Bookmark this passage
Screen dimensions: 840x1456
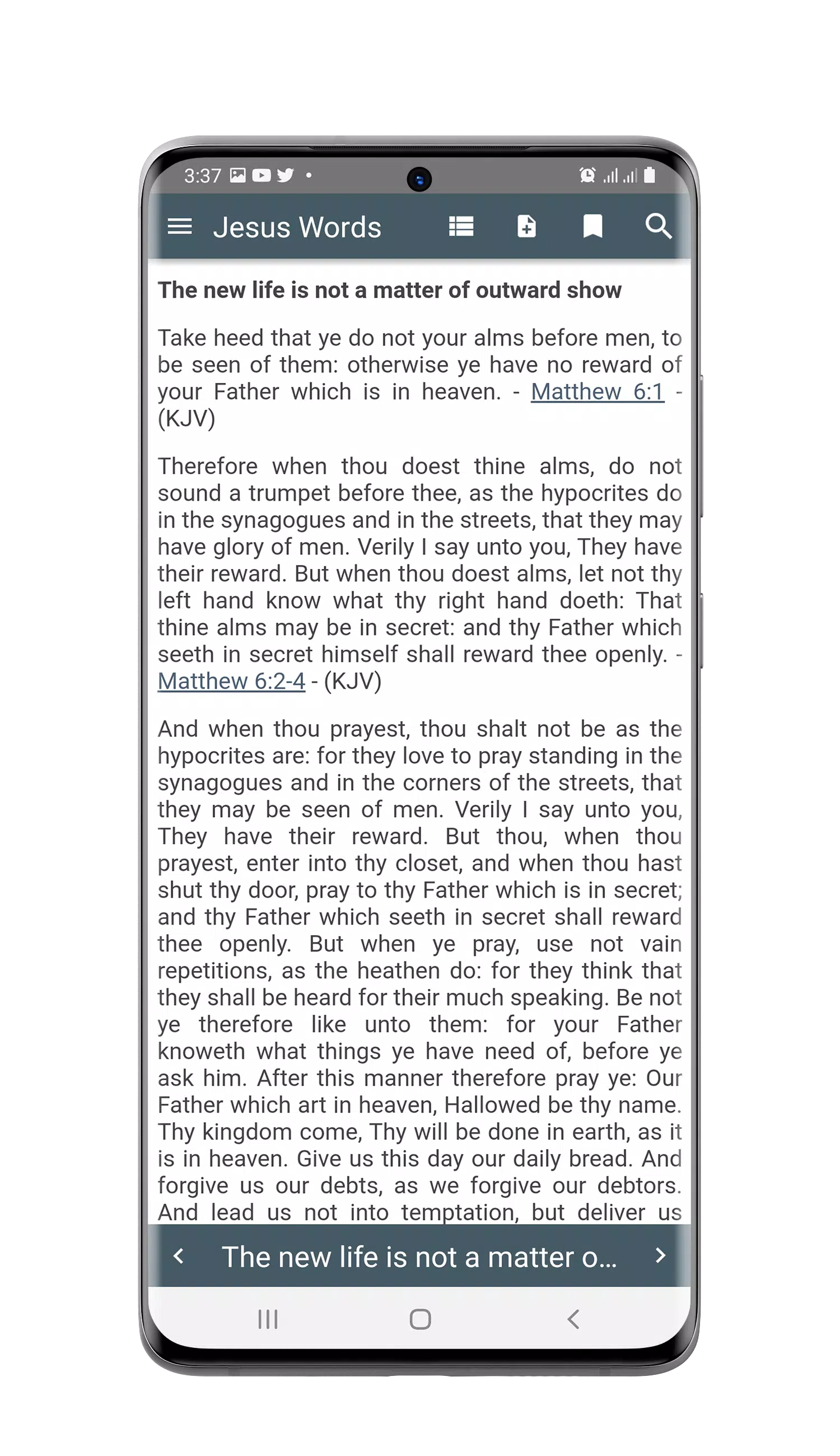point(592,227)
